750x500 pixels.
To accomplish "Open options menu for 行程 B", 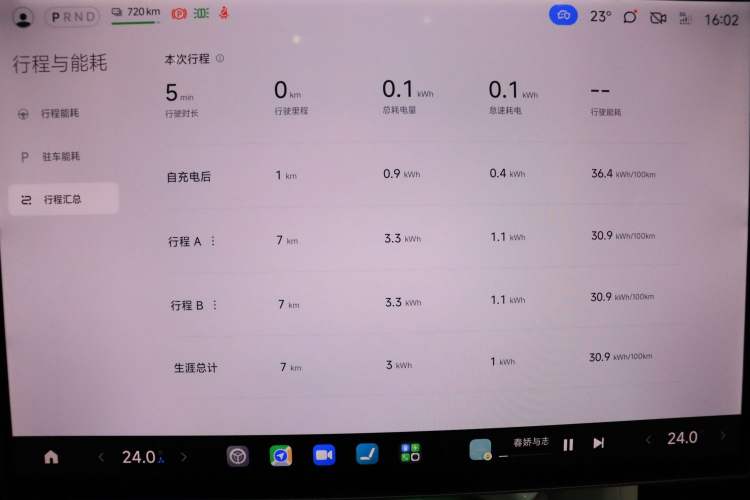I will [214, 305].
